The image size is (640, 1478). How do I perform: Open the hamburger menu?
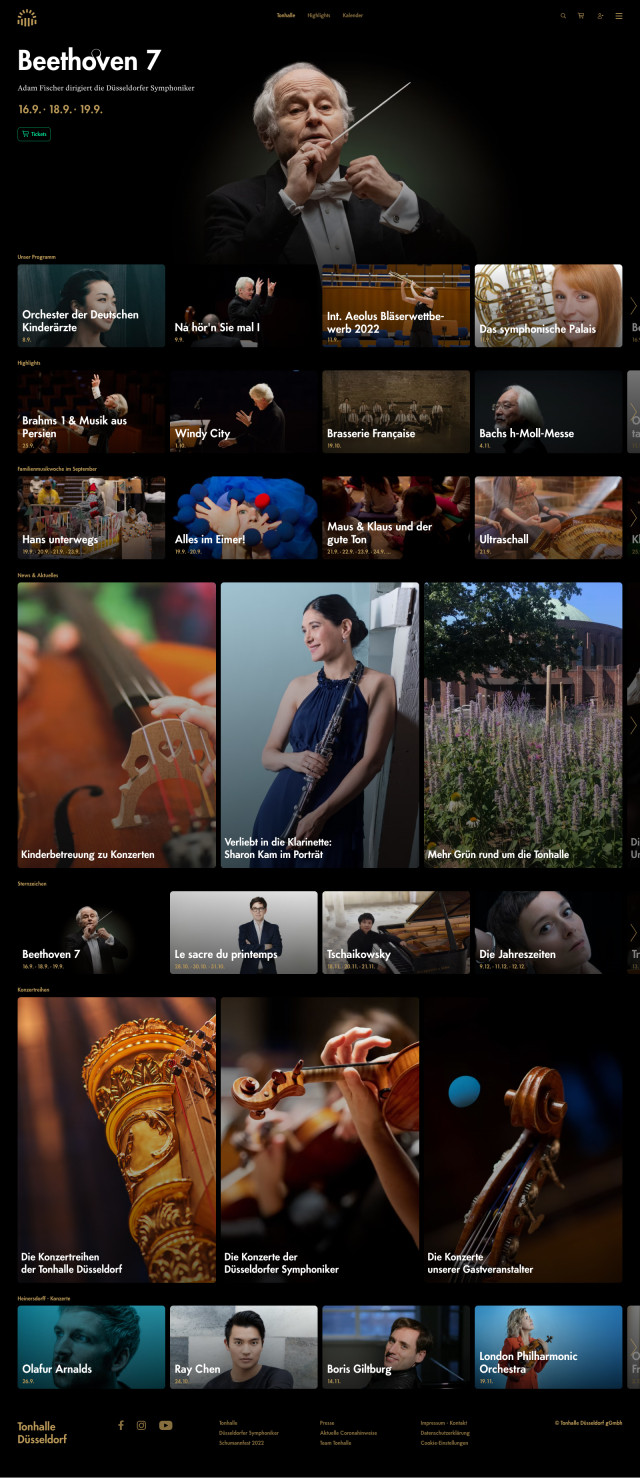pyautogui.click(x=619, y=16)
